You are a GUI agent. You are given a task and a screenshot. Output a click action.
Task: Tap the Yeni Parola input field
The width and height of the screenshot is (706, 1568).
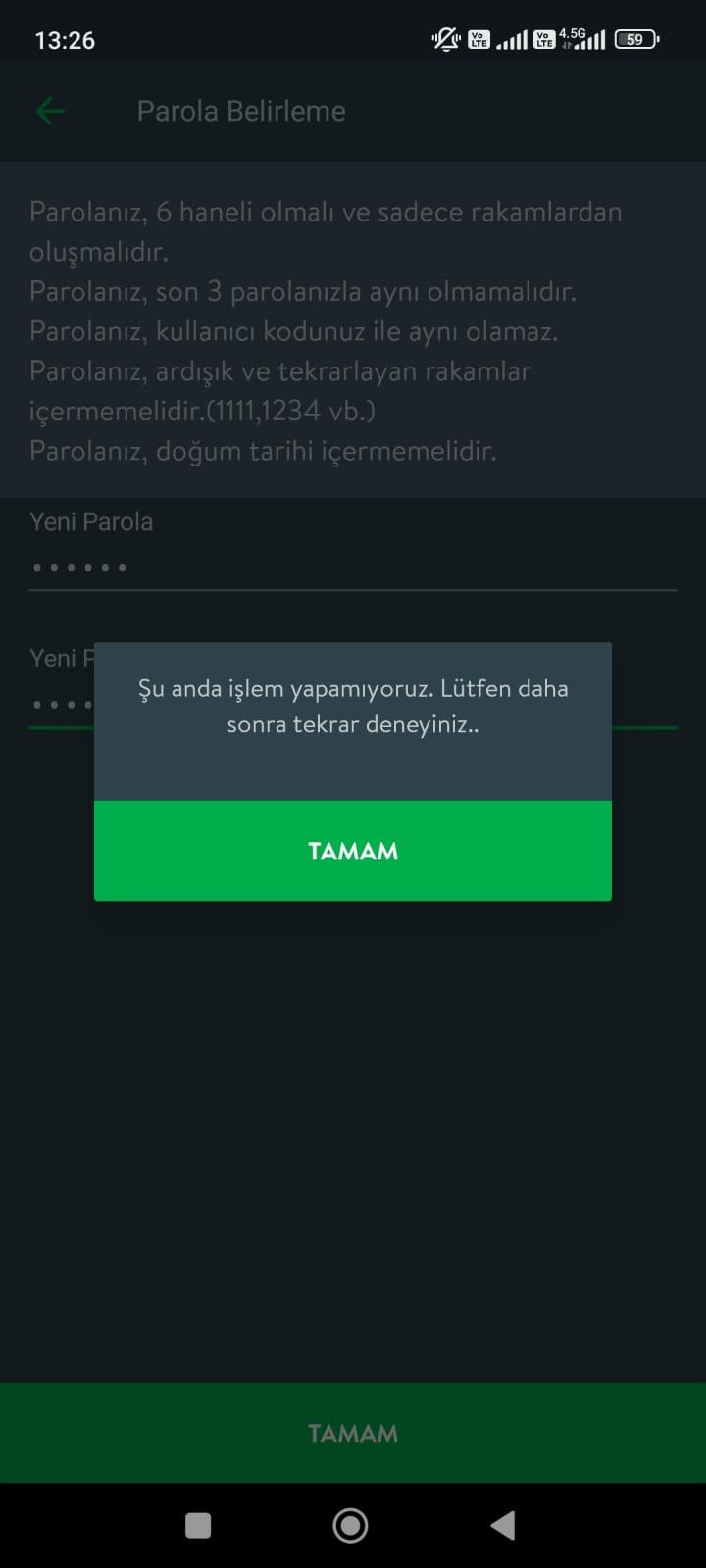click(352, 566)
